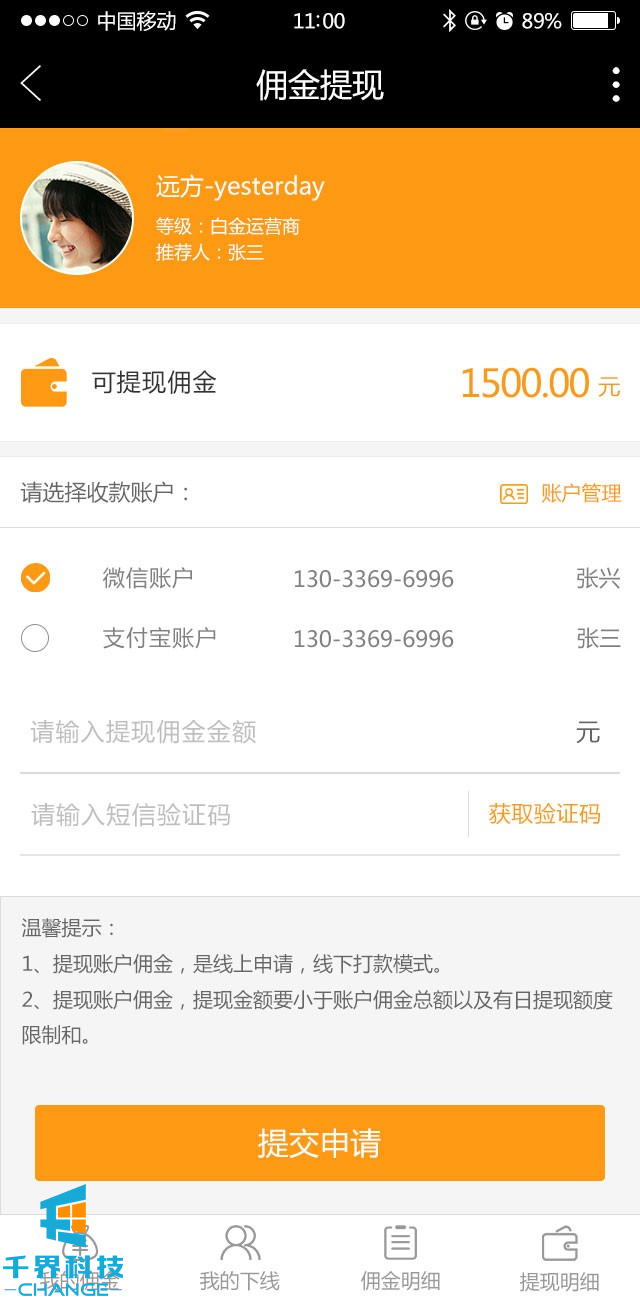
Task: Select the 微信账户 payout option
Action: click(x=35, y=578)
